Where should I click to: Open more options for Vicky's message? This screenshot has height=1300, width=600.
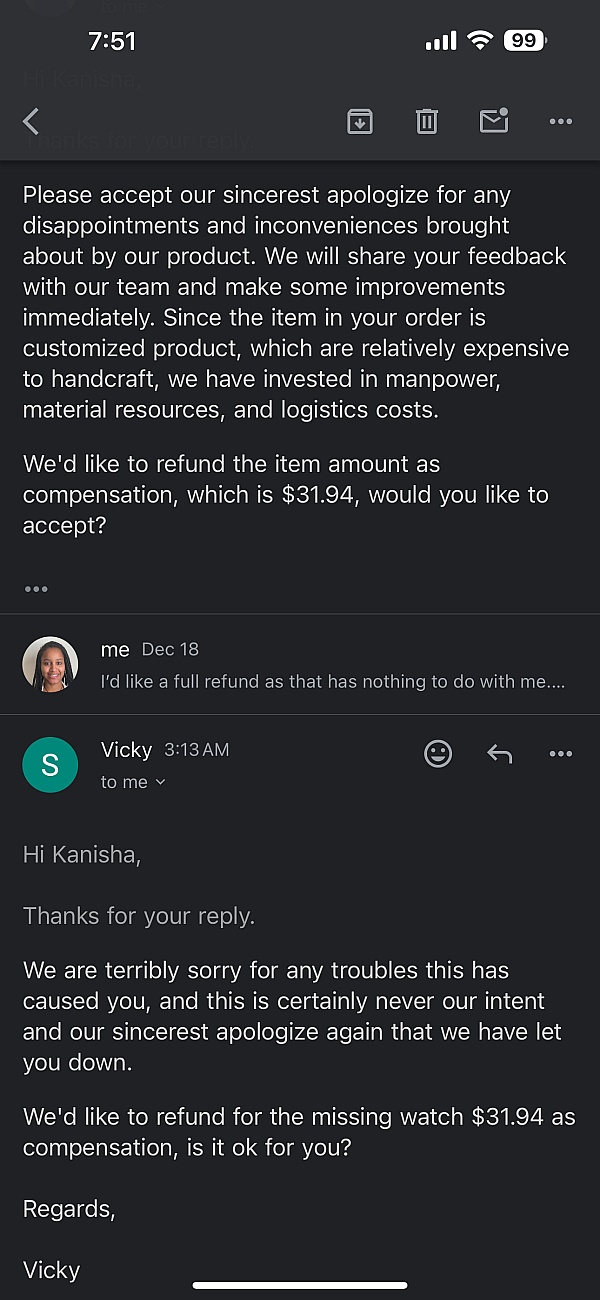pos(561,754)
